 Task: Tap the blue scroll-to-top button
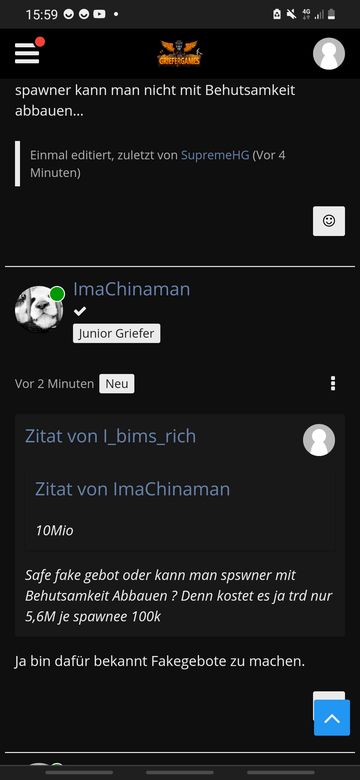point(332,718)
